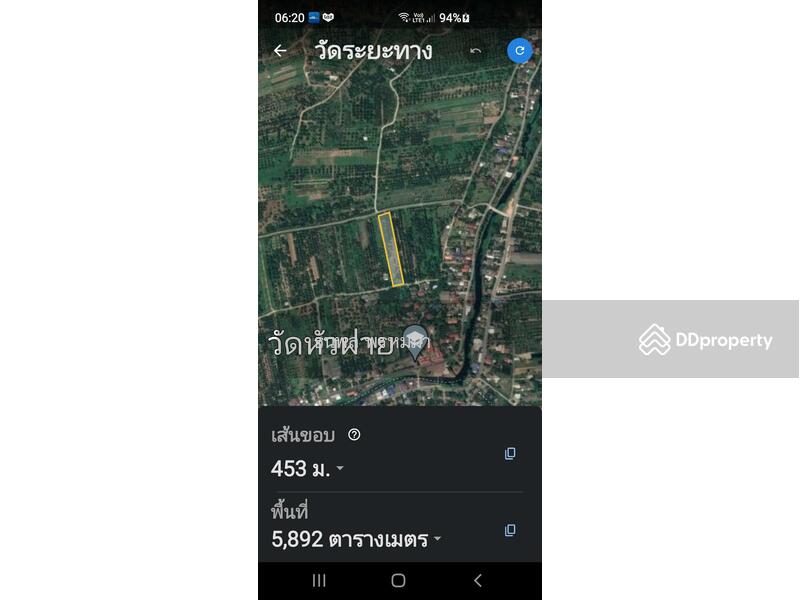Open the help icon next to เส้นขอบ

pyautogui.click(x=354, y=435)
